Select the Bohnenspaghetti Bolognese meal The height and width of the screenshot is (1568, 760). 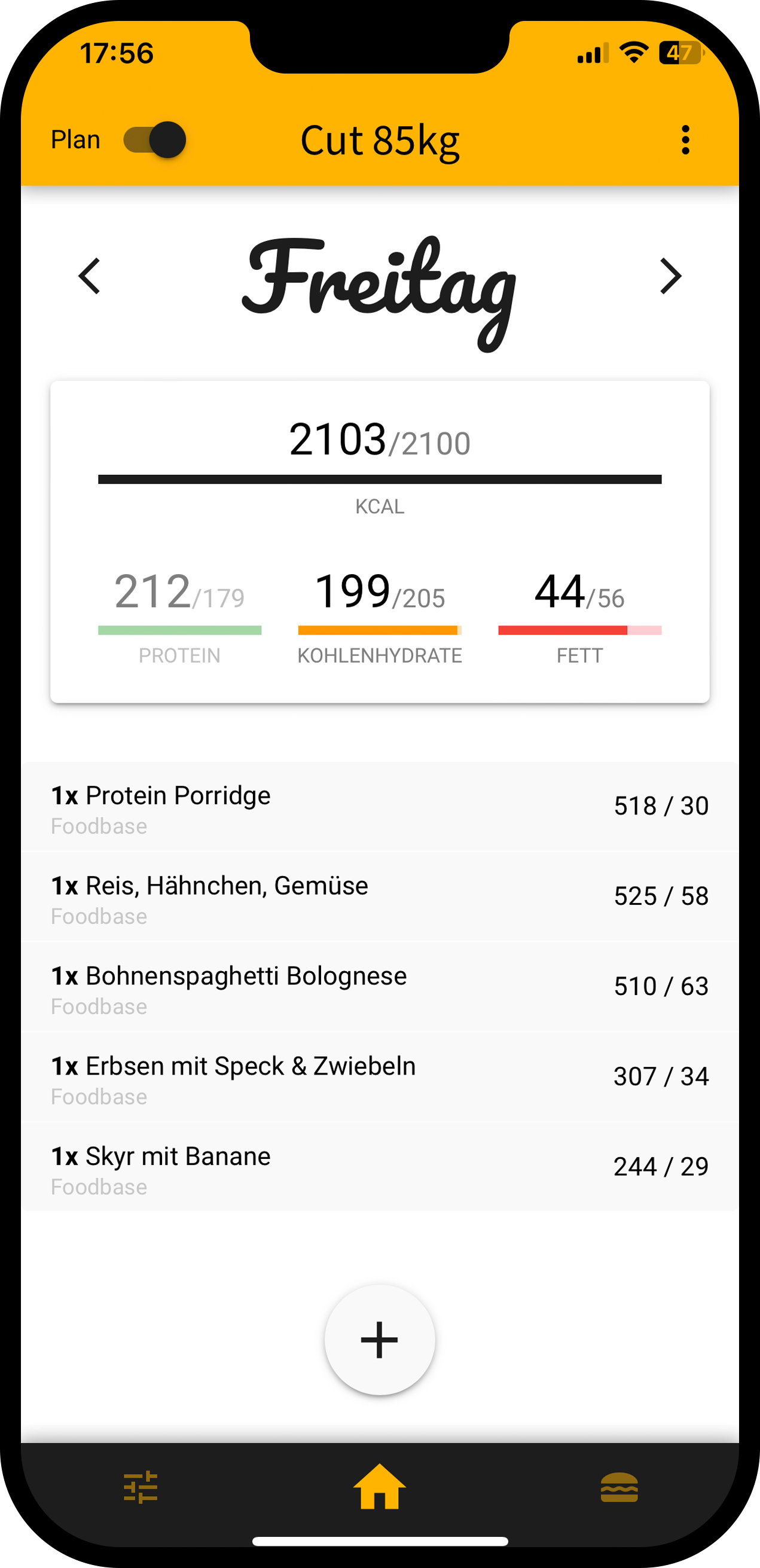[380, 987]
